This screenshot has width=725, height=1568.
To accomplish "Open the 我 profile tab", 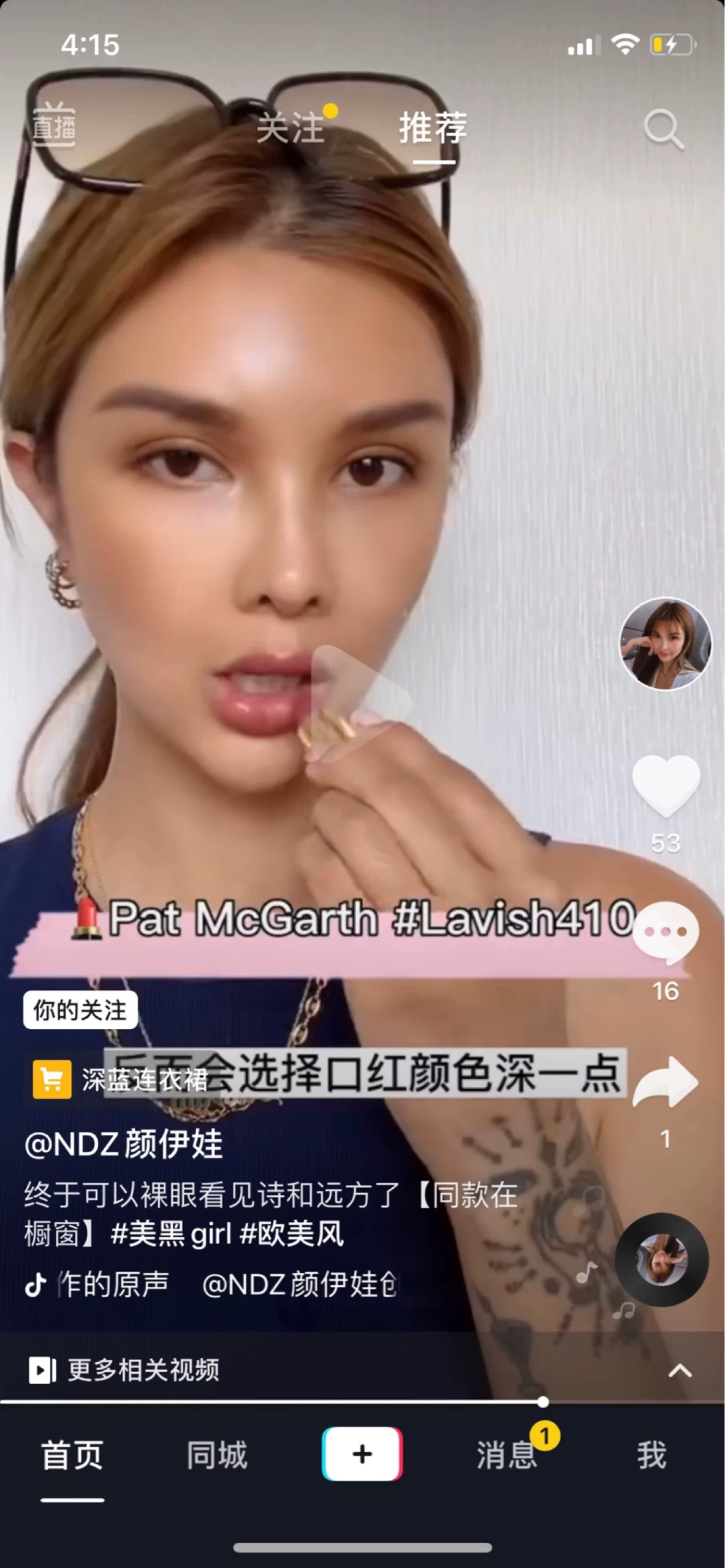I will point(651,1455).
